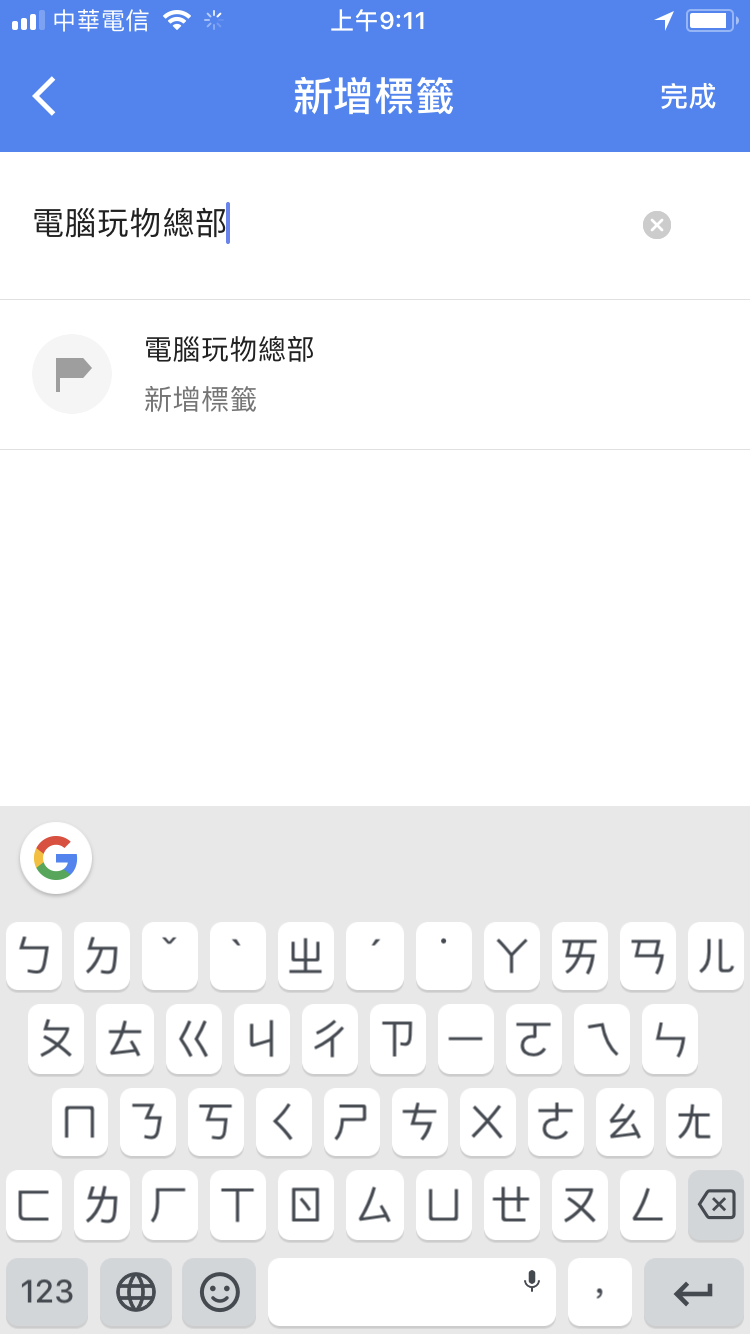Viewport: 750px width, 1334px height.
Task: Change keyboard language with the globe key
Action: click(136, 1292)
